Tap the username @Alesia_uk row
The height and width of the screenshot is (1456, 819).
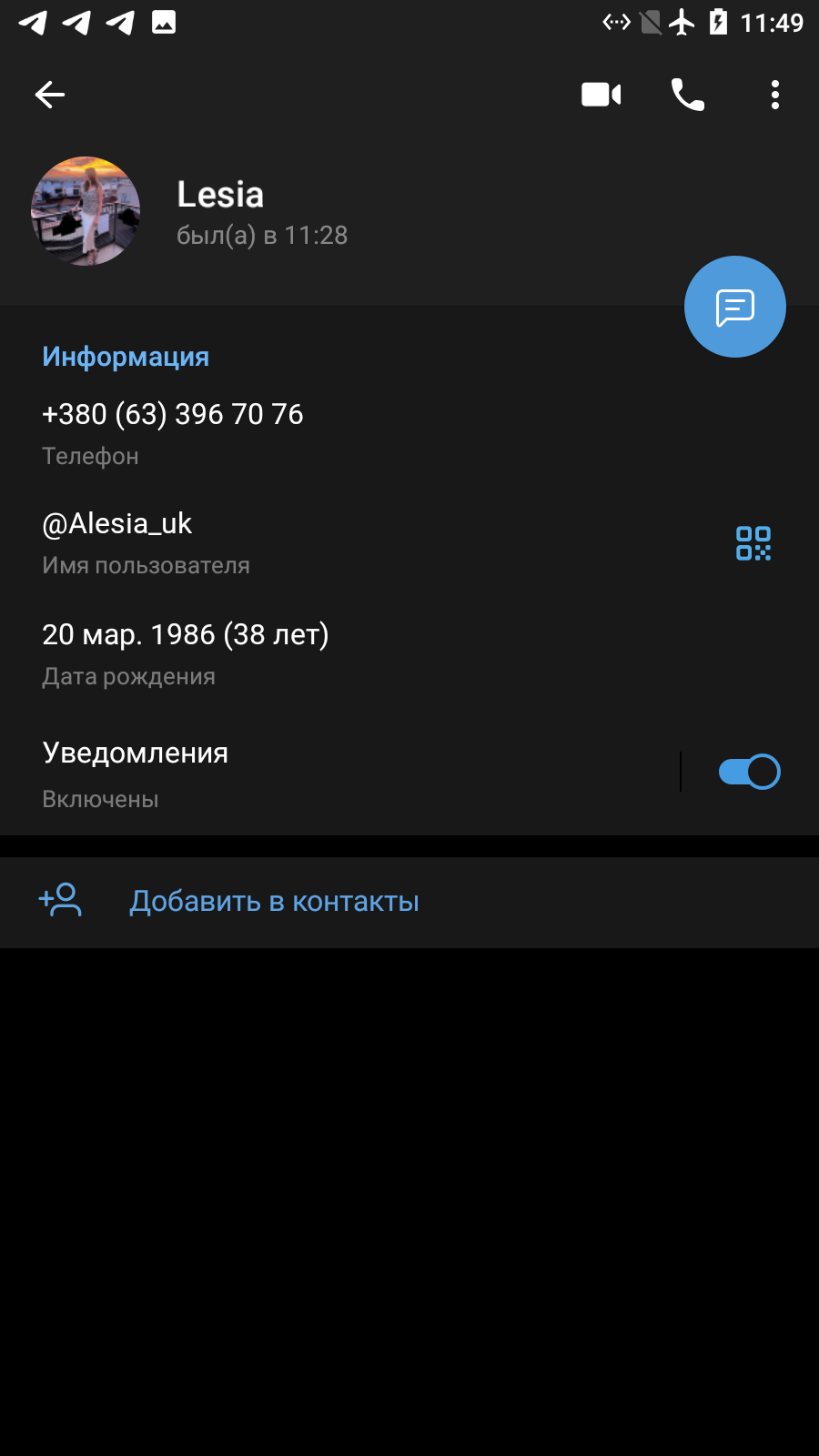coord(364,543)
